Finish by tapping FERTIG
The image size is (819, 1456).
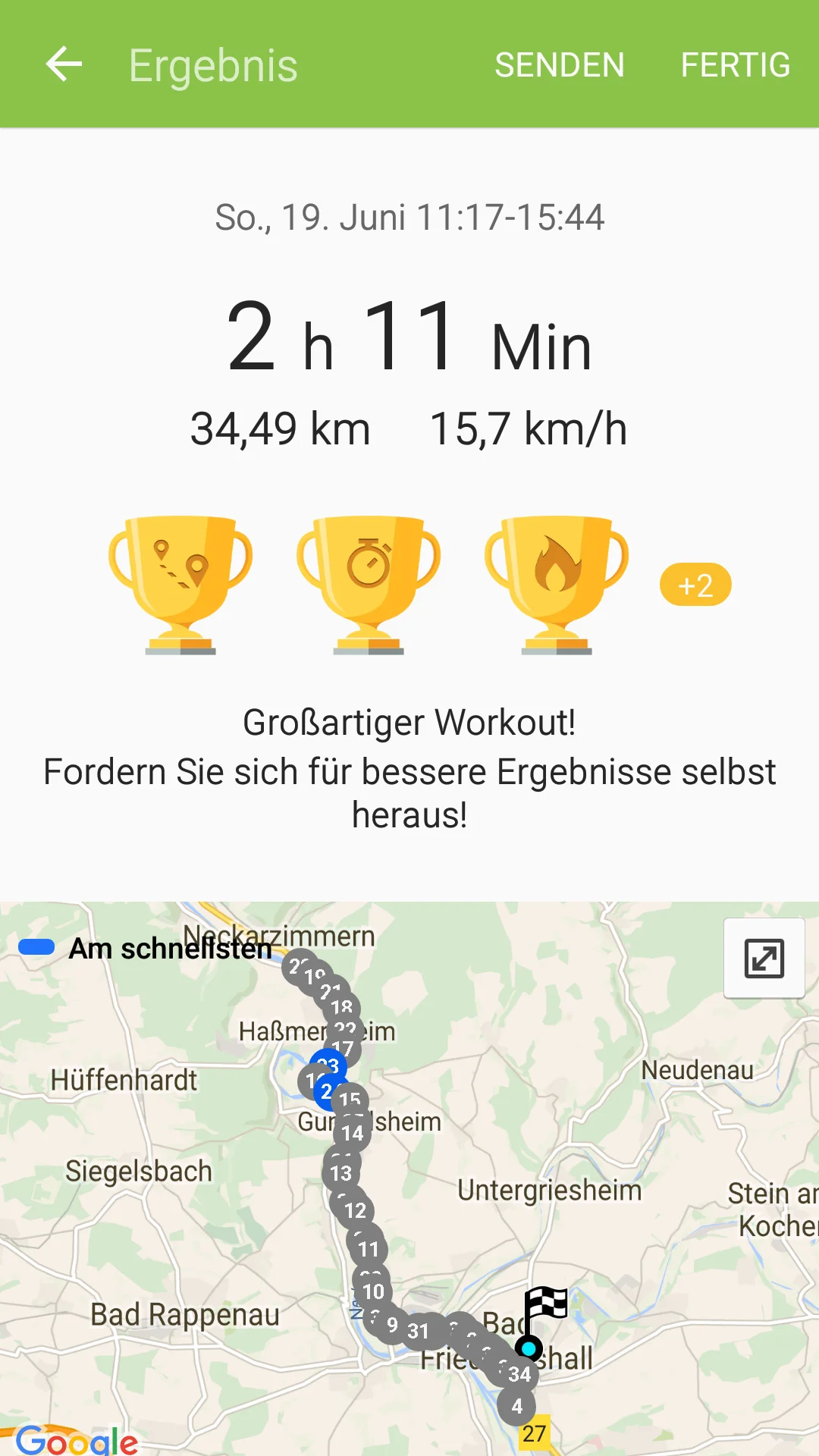pos(735,65)
